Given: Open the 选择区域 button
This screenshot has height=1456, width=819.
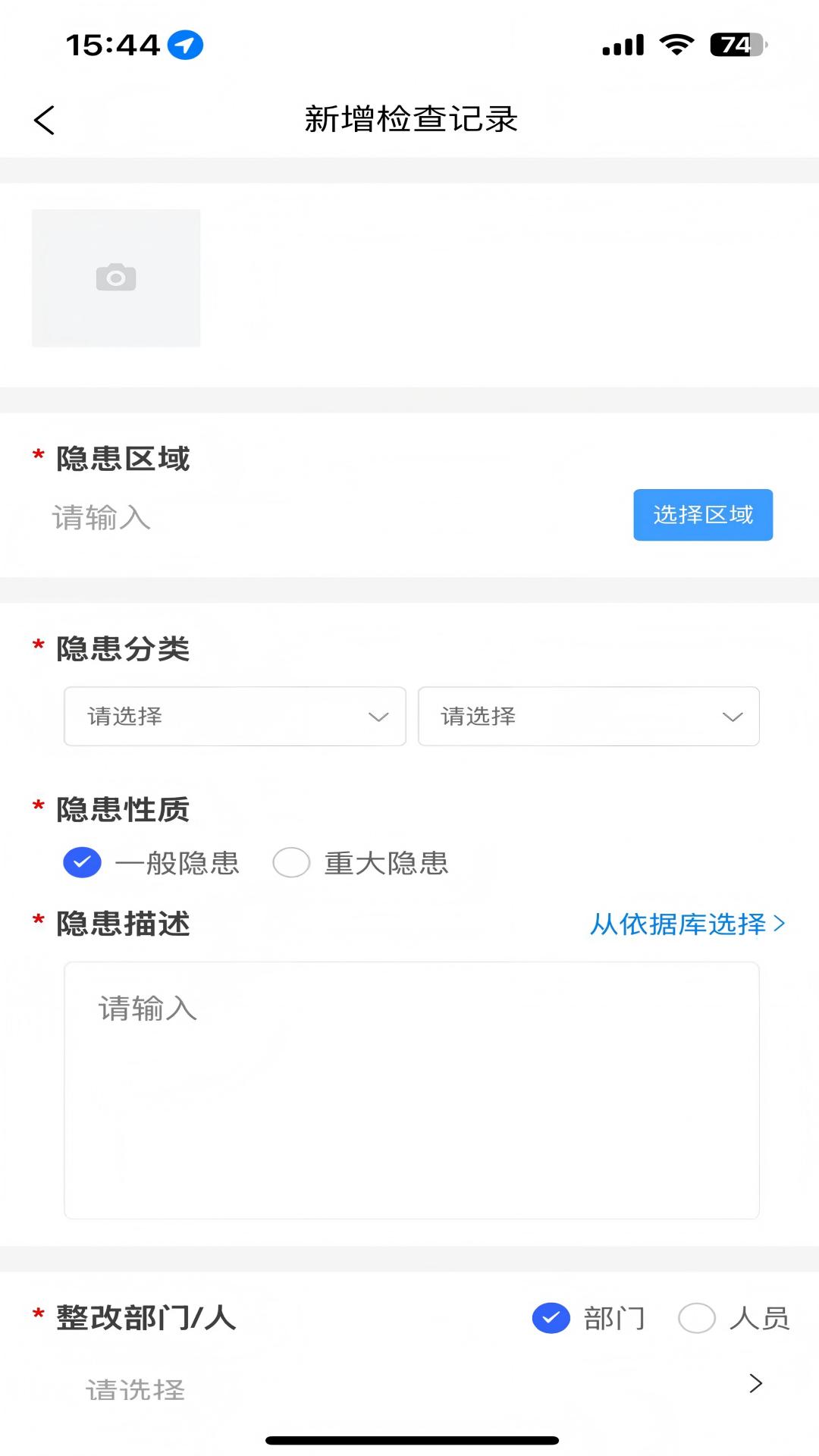Looking at the screenshot, I should [702, 515].
